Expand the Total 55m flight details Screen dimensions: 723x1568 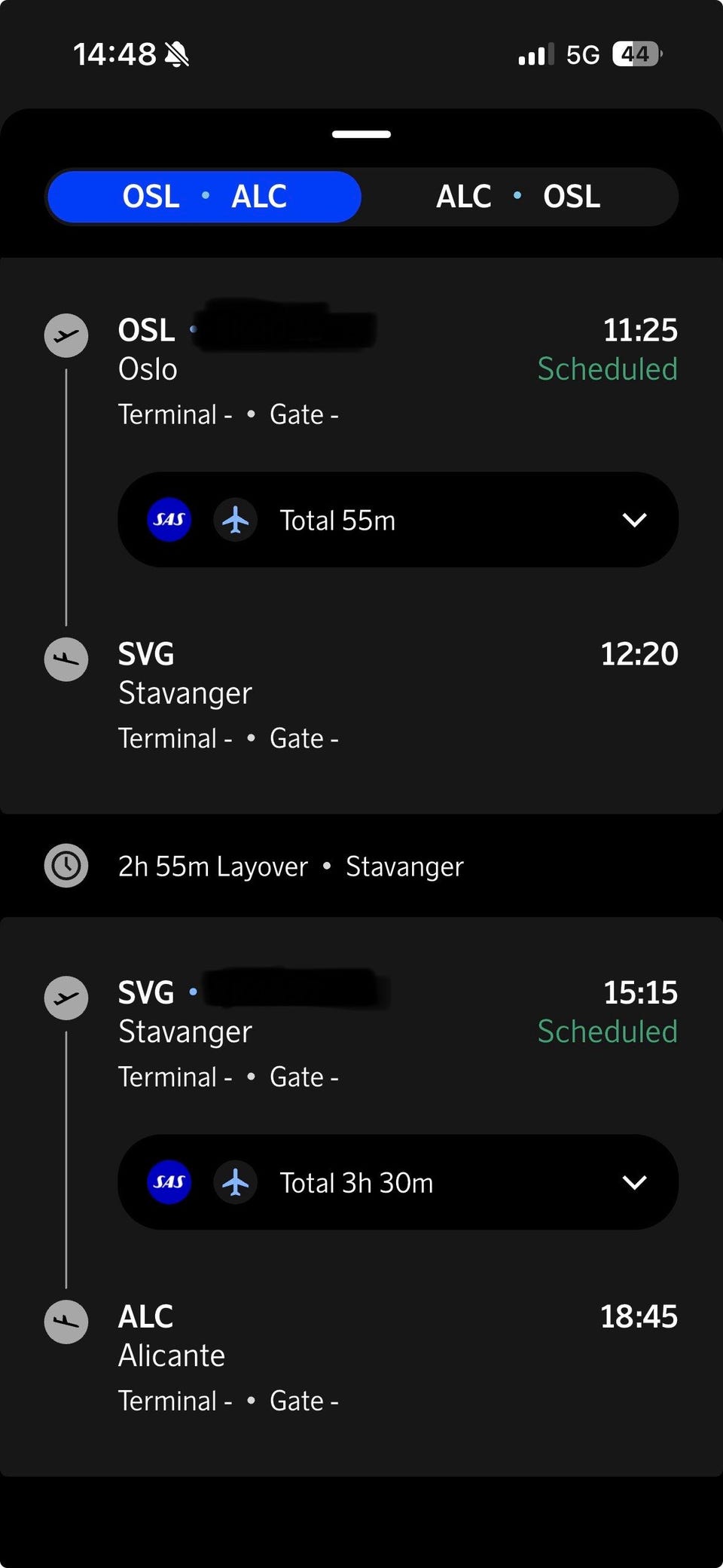(x=398, y=520)
